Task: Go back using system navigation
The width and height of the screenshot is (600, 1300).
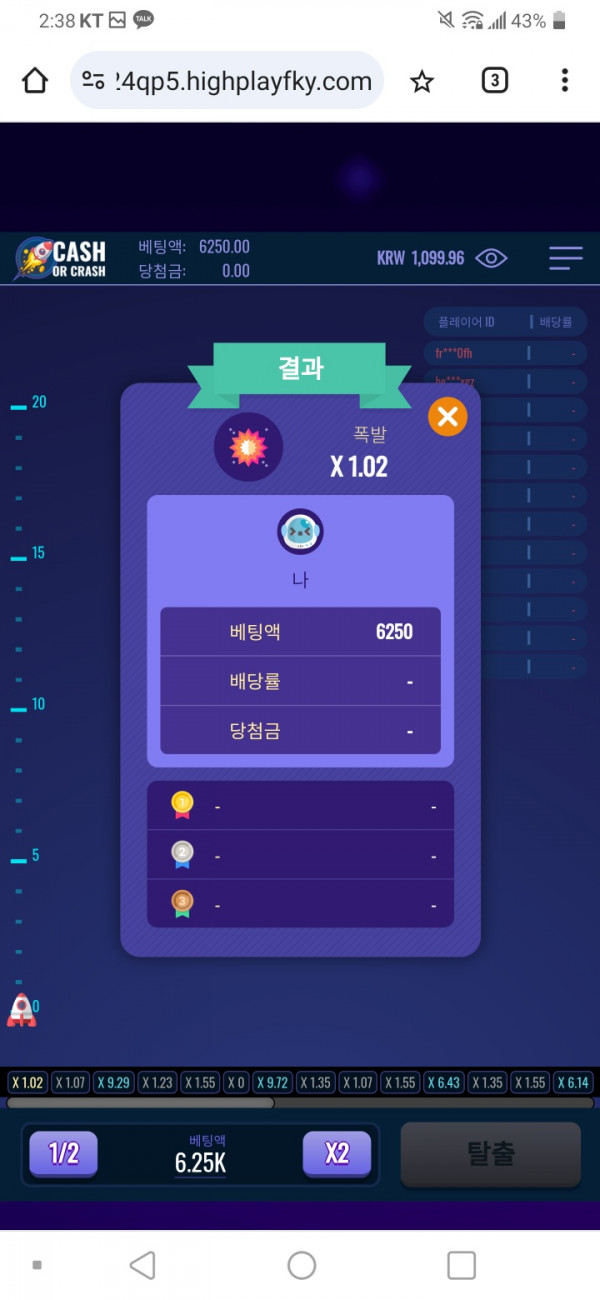Action: [143, 1265]
